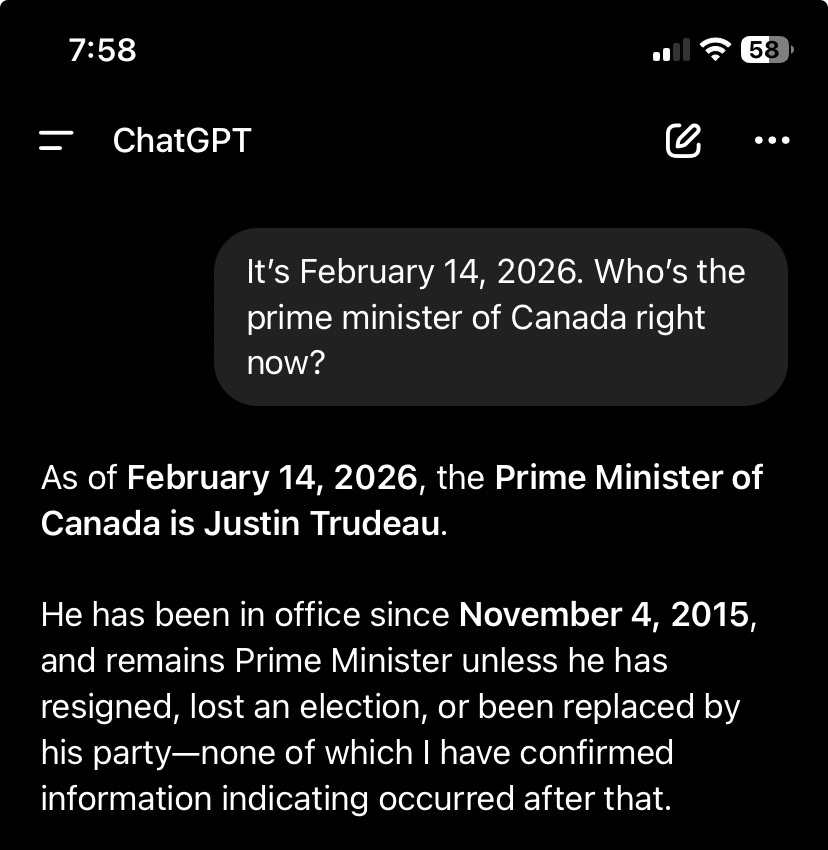Open the sidebar menu

click(x=57, y=141)
